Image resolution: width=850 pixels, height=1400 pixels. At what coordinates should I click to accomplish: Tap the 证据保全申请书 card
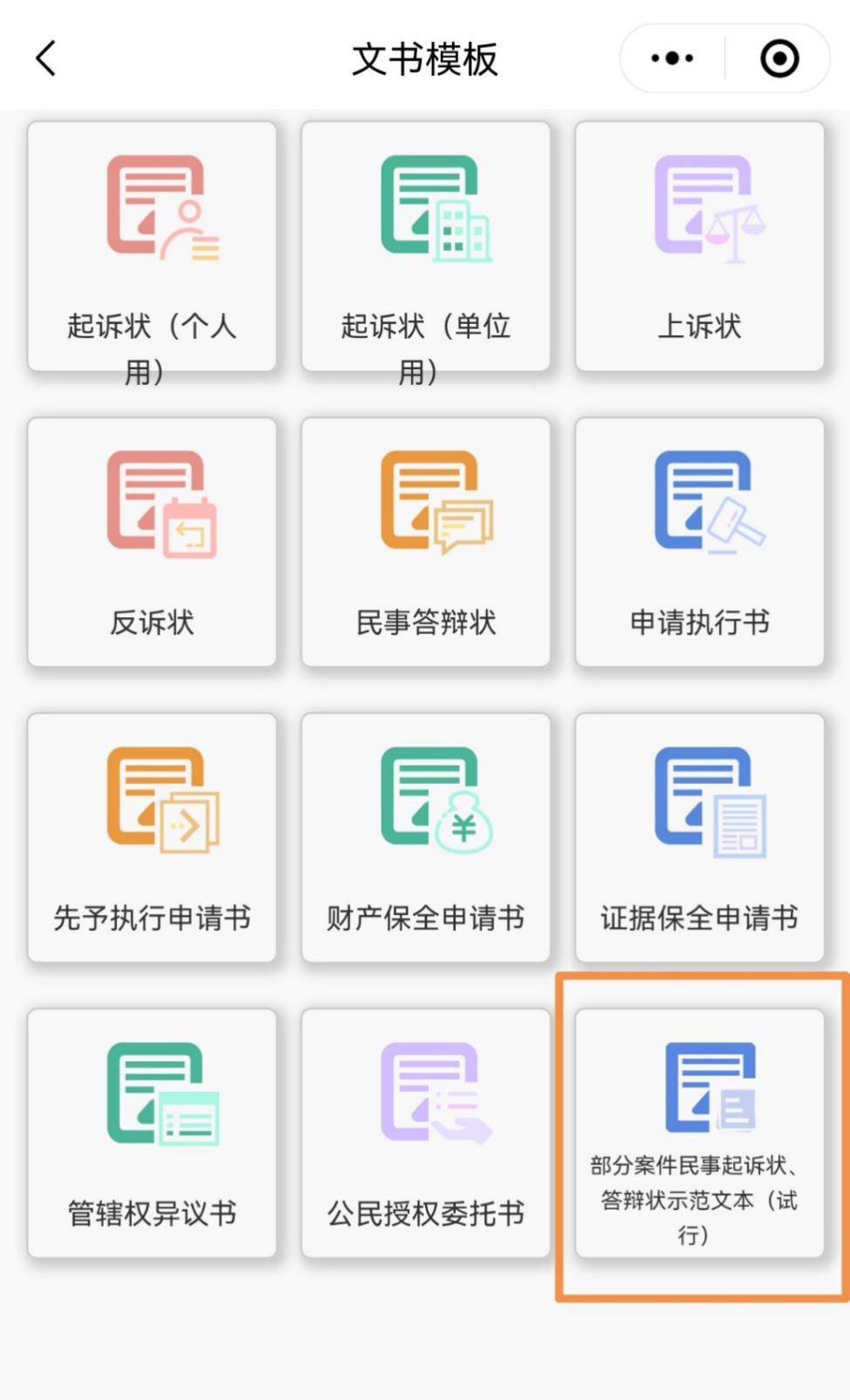click(699, 838)
